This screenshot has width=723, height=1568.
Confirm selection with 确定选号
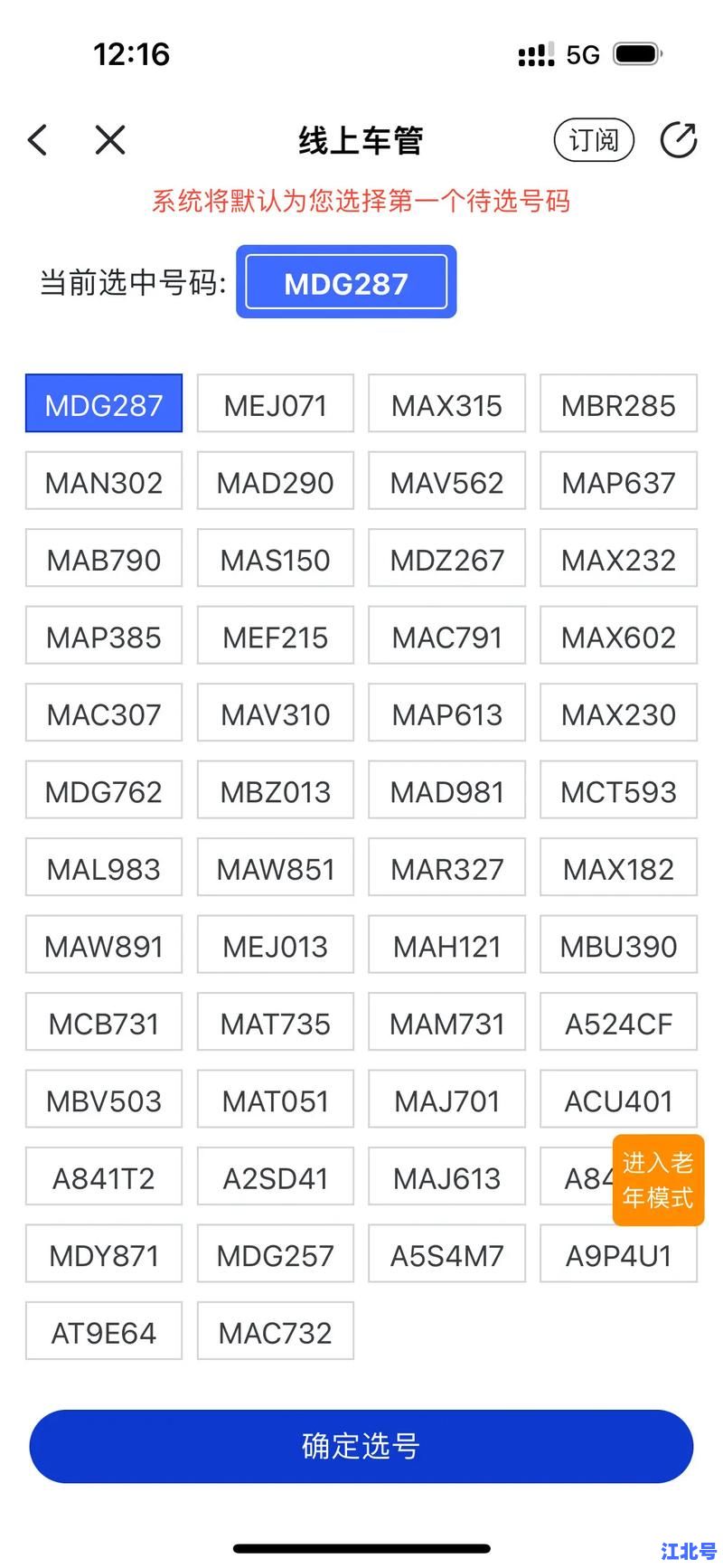point(361,1446)
